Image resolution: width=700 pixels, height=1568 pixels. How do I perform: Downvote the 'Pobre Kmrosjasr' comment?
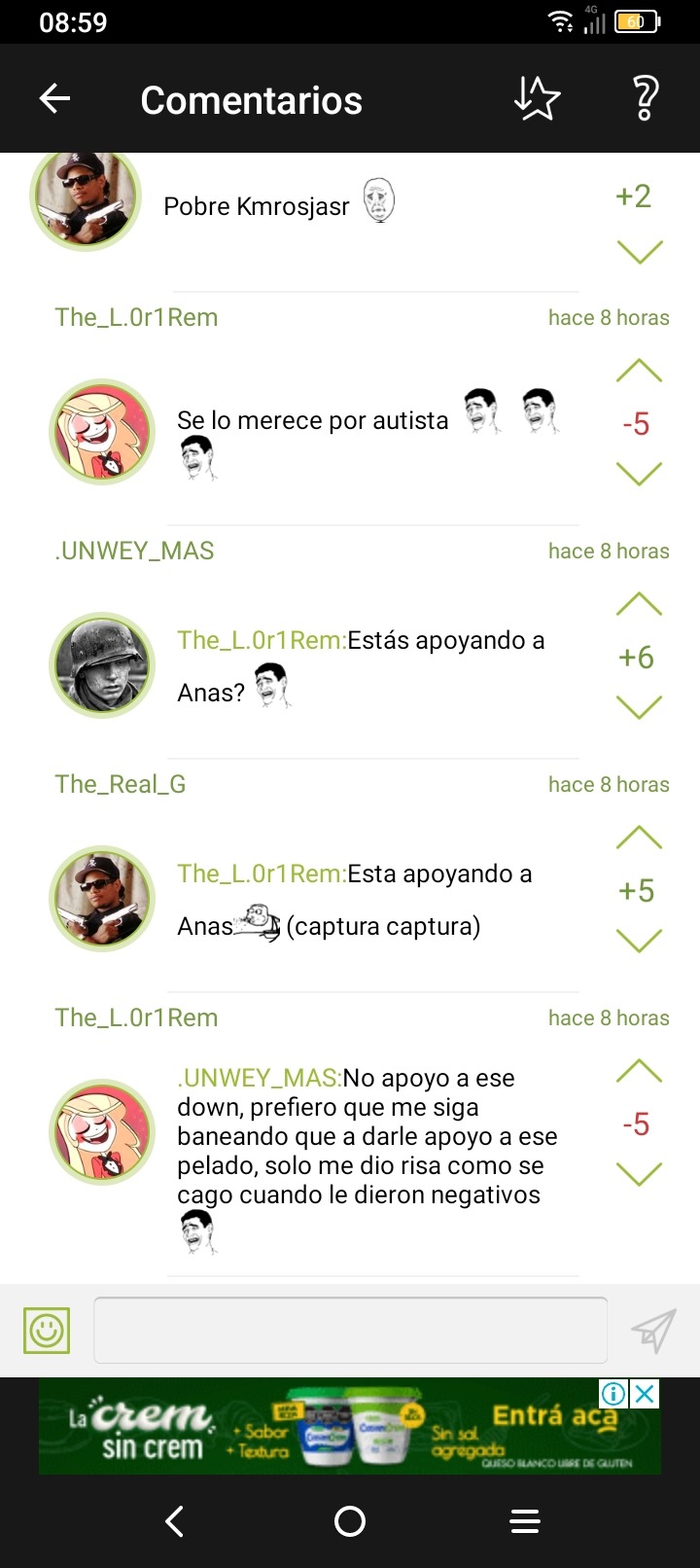pos(638,251)
